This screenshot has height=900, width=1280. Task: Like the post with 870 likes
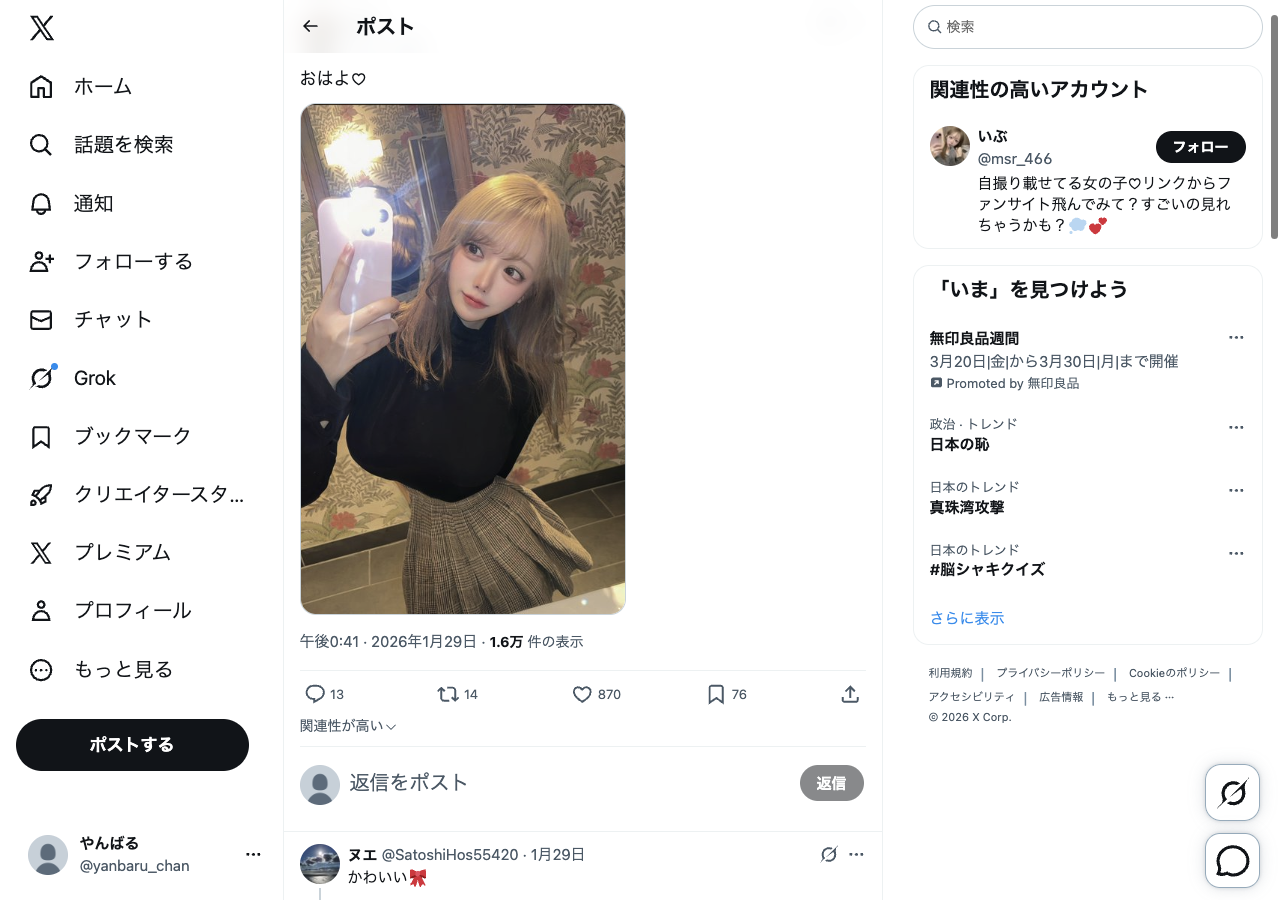pos(583,694)
